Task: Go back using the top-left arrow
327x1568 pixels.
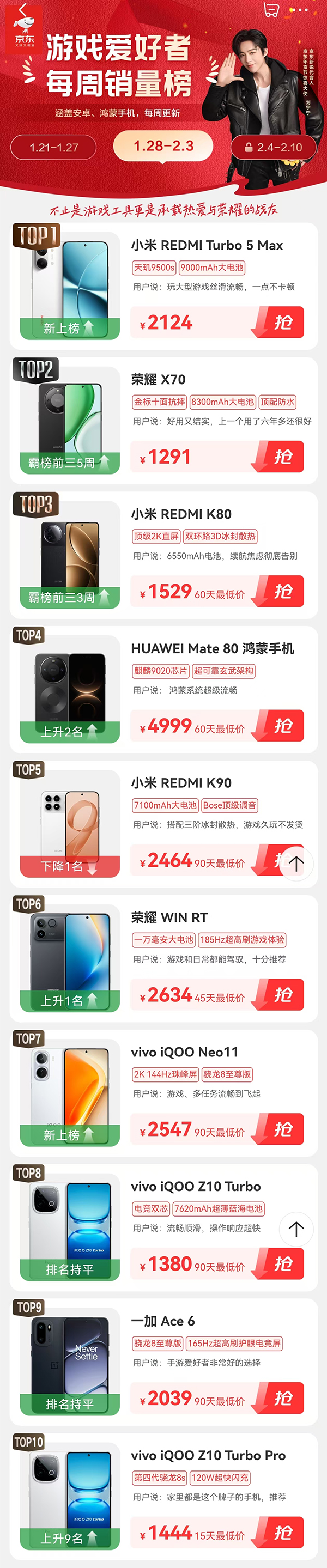Action: click(22, 10)
